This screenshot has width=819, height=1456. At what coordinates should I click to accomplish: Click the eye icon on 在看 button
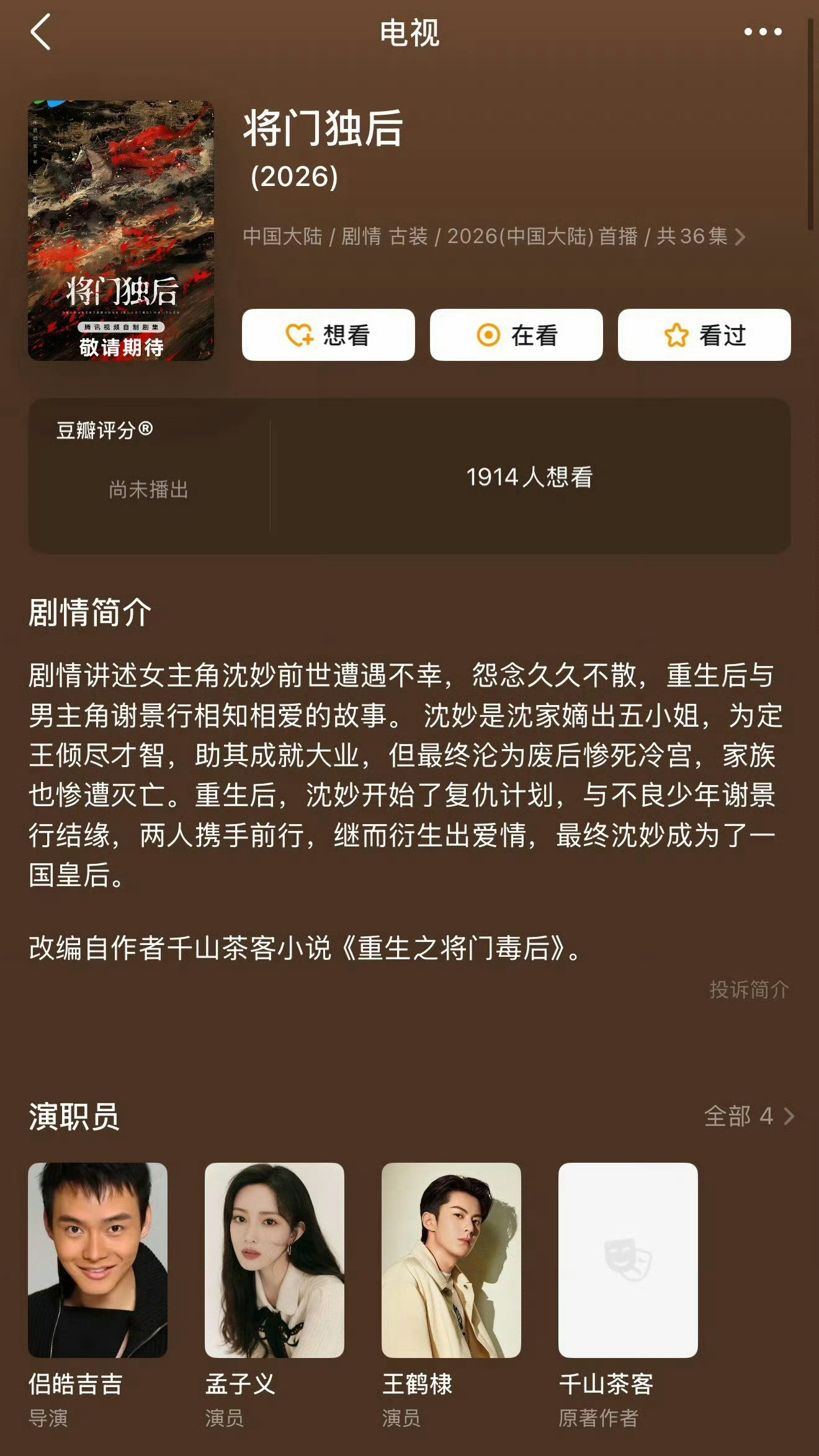coord(490,335)
